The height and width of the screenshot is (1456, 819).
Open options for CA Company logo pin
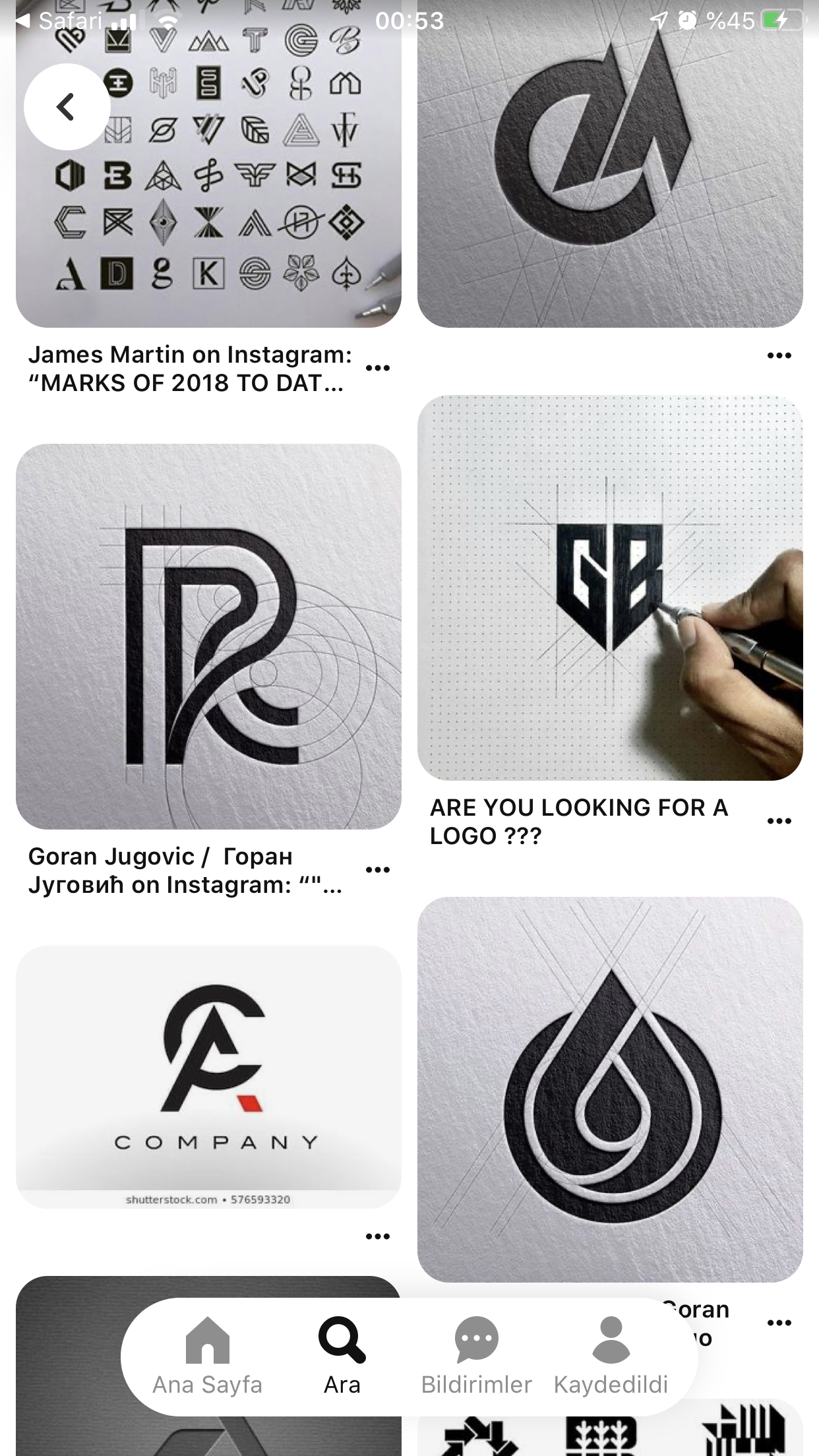coord(377,1236)
